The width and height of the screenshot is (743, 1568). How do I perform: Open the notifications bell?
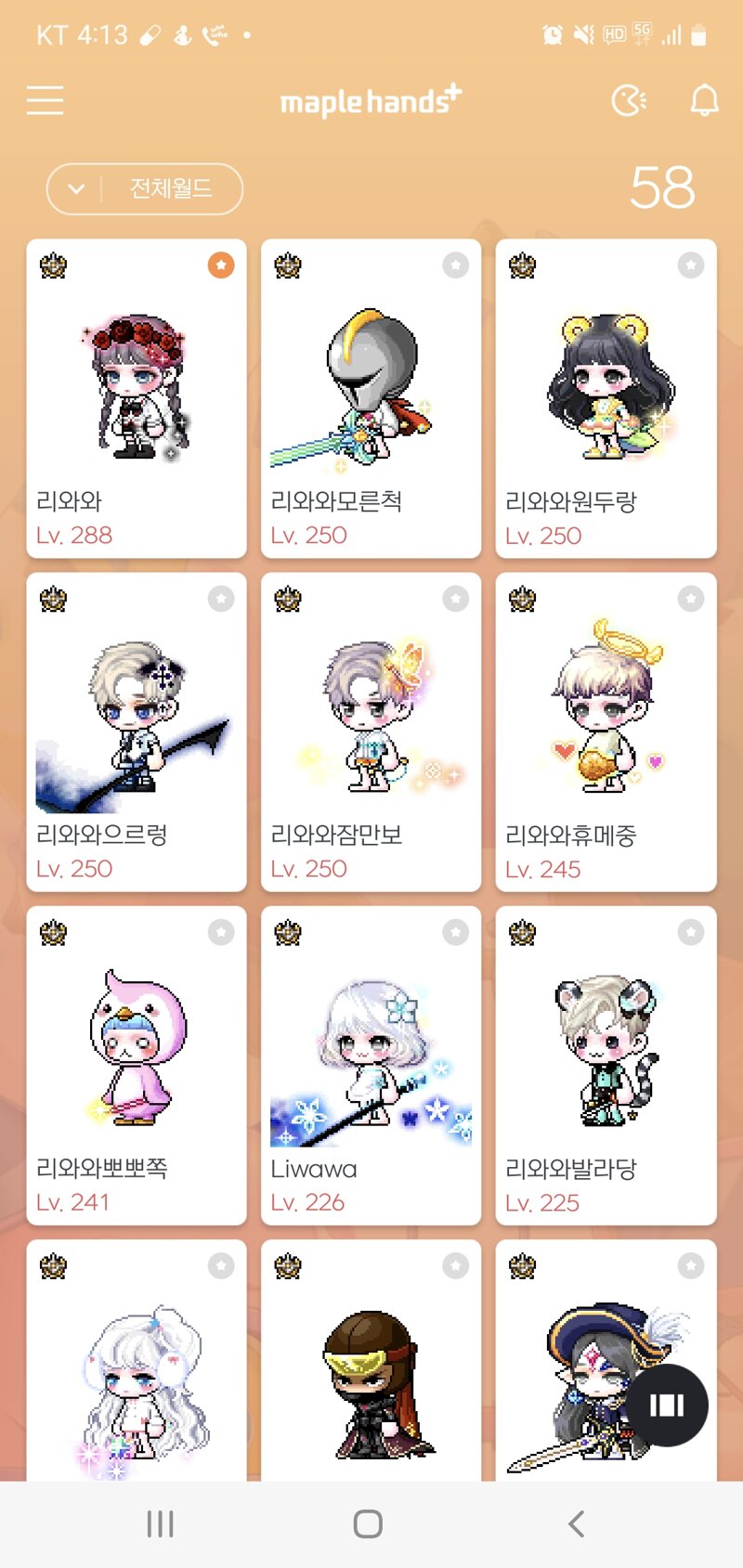pos(704,100)
